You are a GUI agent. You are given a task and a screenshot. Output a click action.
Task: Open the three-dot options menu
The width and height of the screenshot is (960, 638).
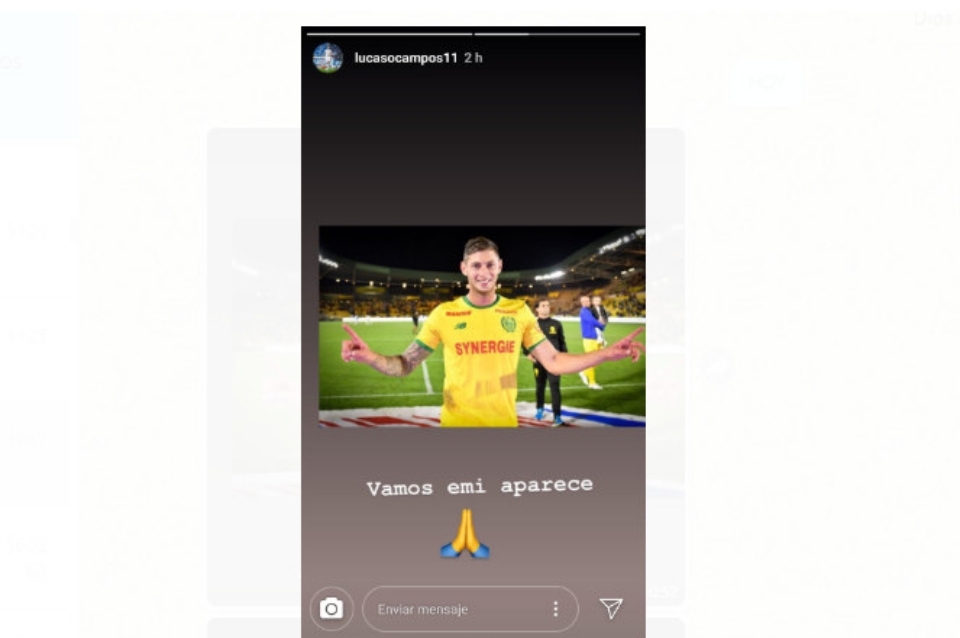point(555,609)
